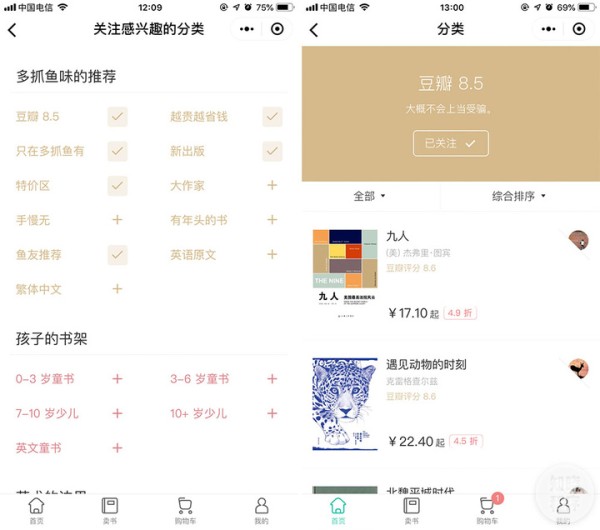Add the 英文童书 category
This screenshot has height=530, width=600.
tap(117, 448)
